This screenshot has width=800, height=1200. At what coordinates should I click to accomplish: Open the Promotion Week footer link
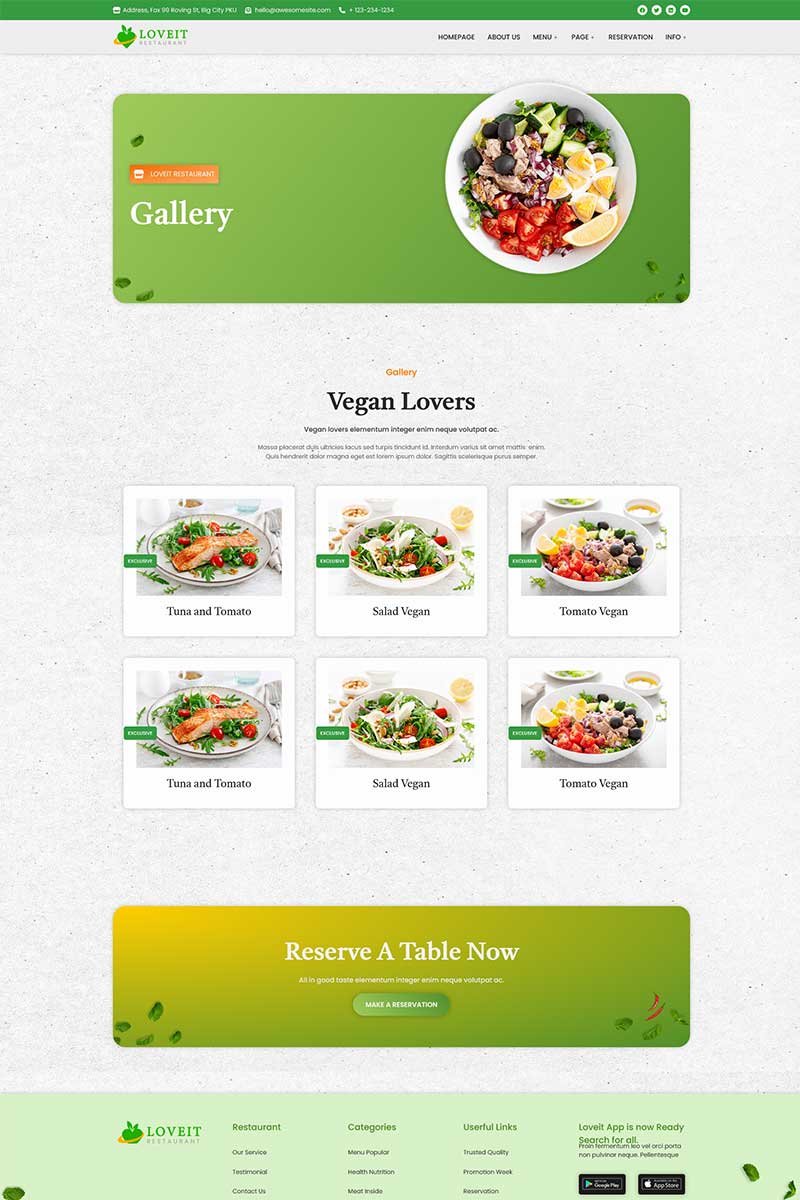pyautogui.click(x=487, y=1172)
